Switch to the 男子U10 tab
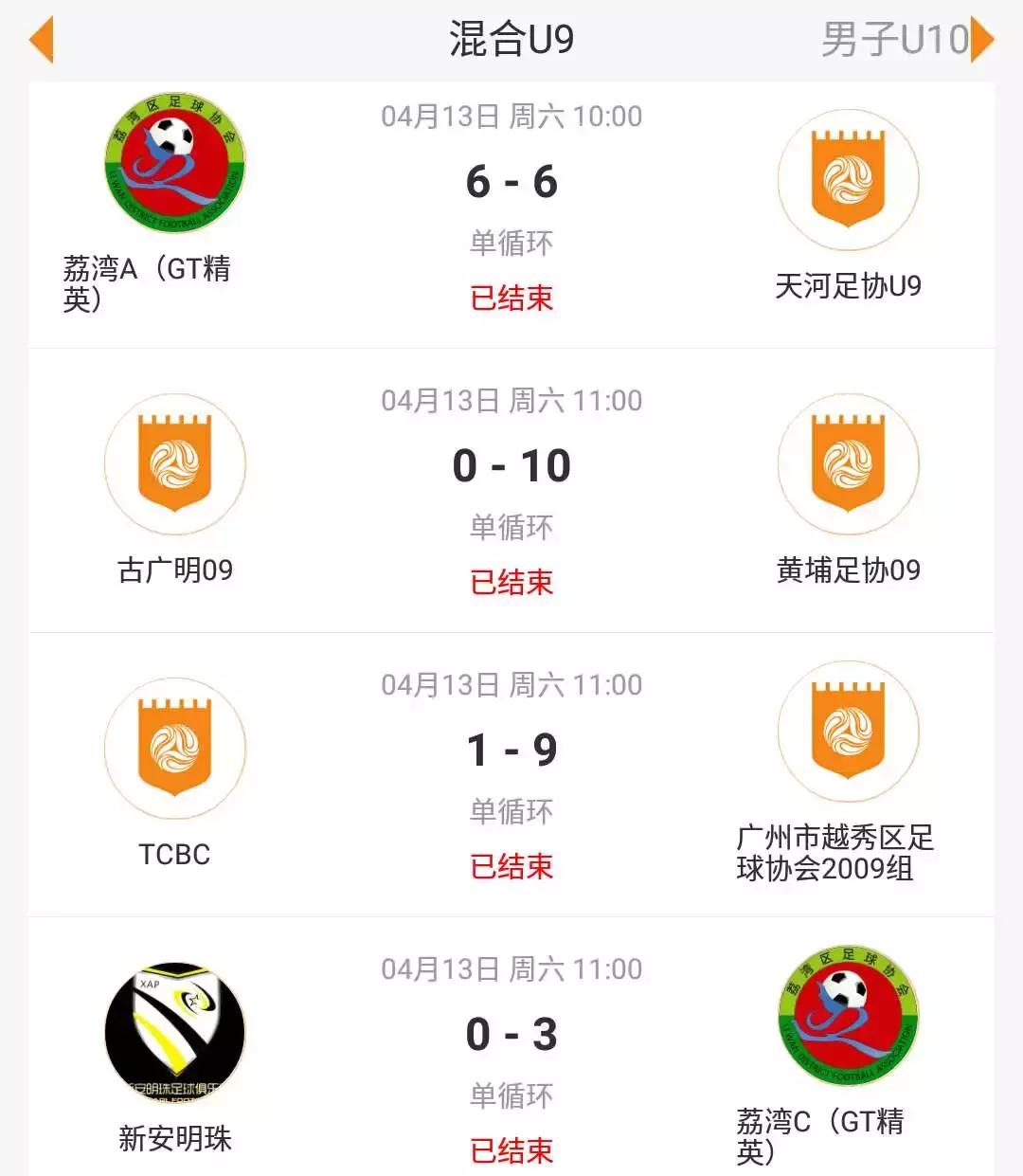 (894, 40)
